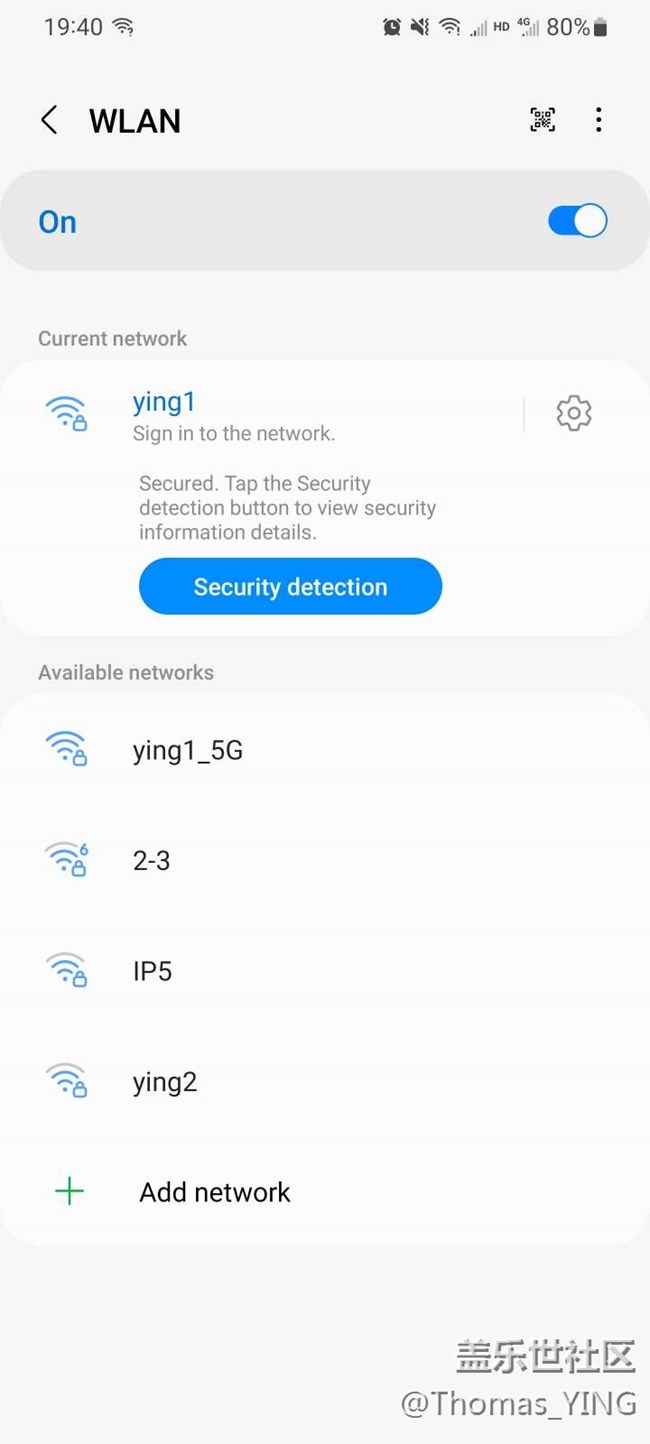Open settings gear for ying1
650x1444 pixels.
[x=573, y=413]
